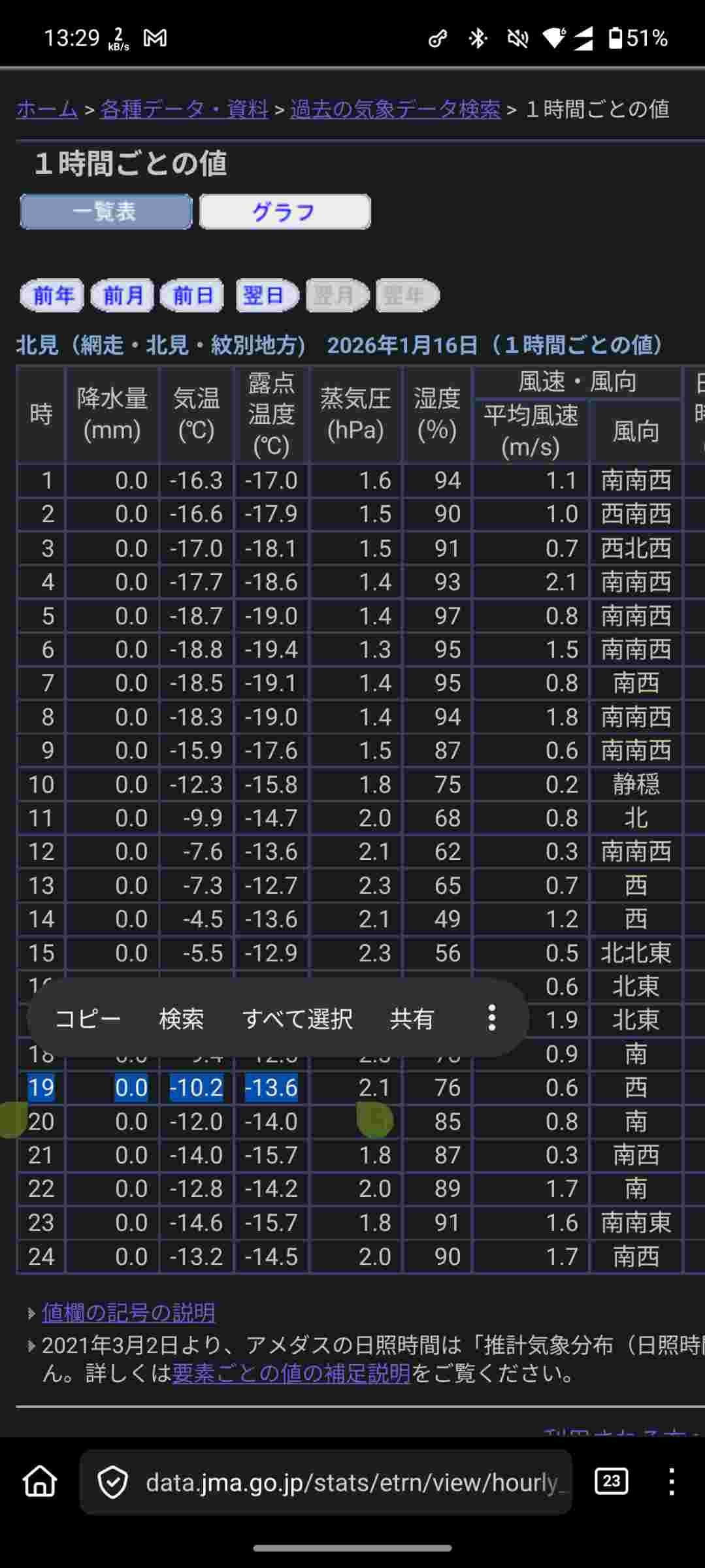Open the ホーム breadcrumb link
Image resolution: width=705 pixels, height=1568 pixels.
pyautogui.click(x=46, y=109)
